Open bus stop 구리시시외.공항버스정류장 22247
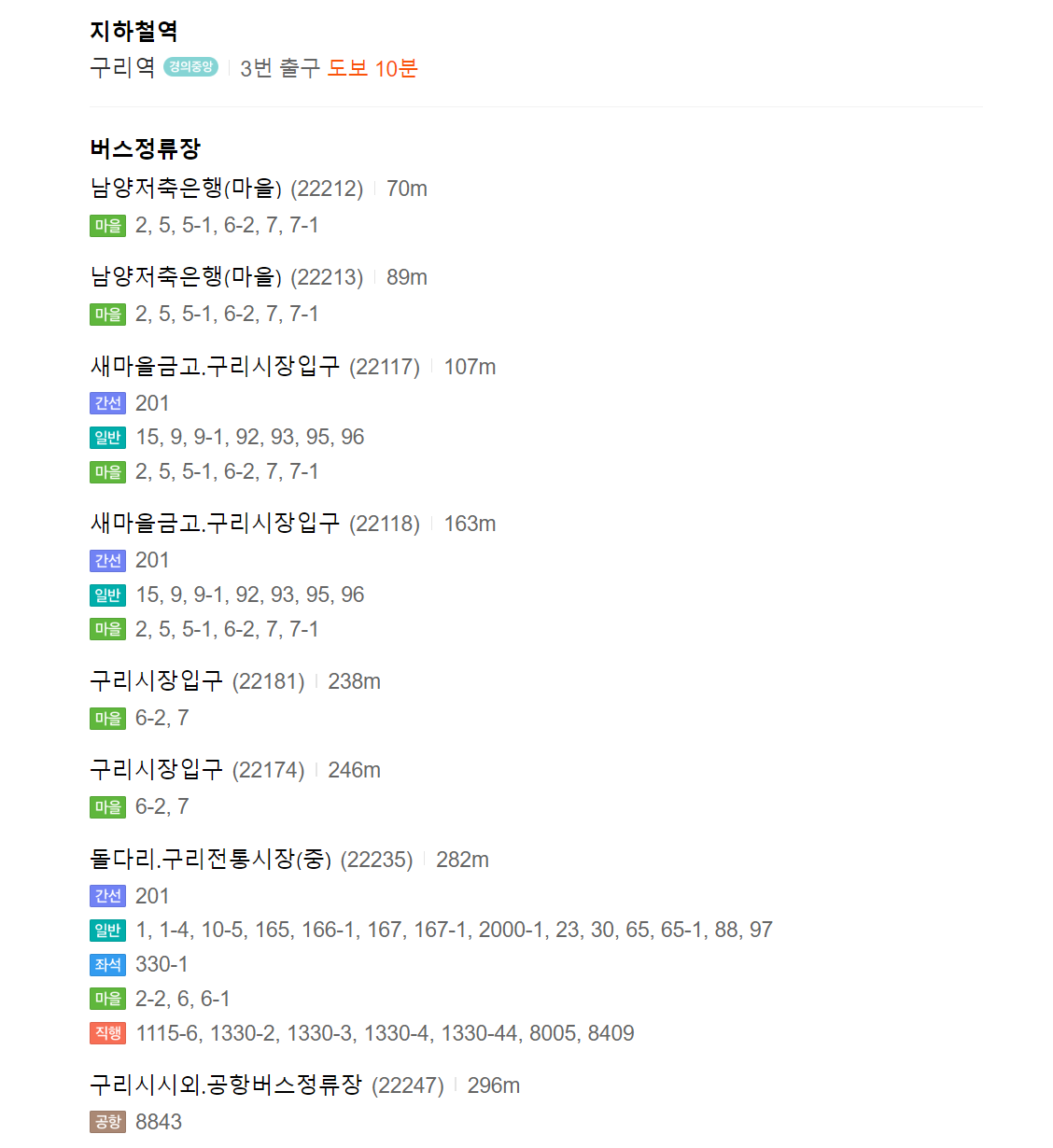 (225, 1085)
